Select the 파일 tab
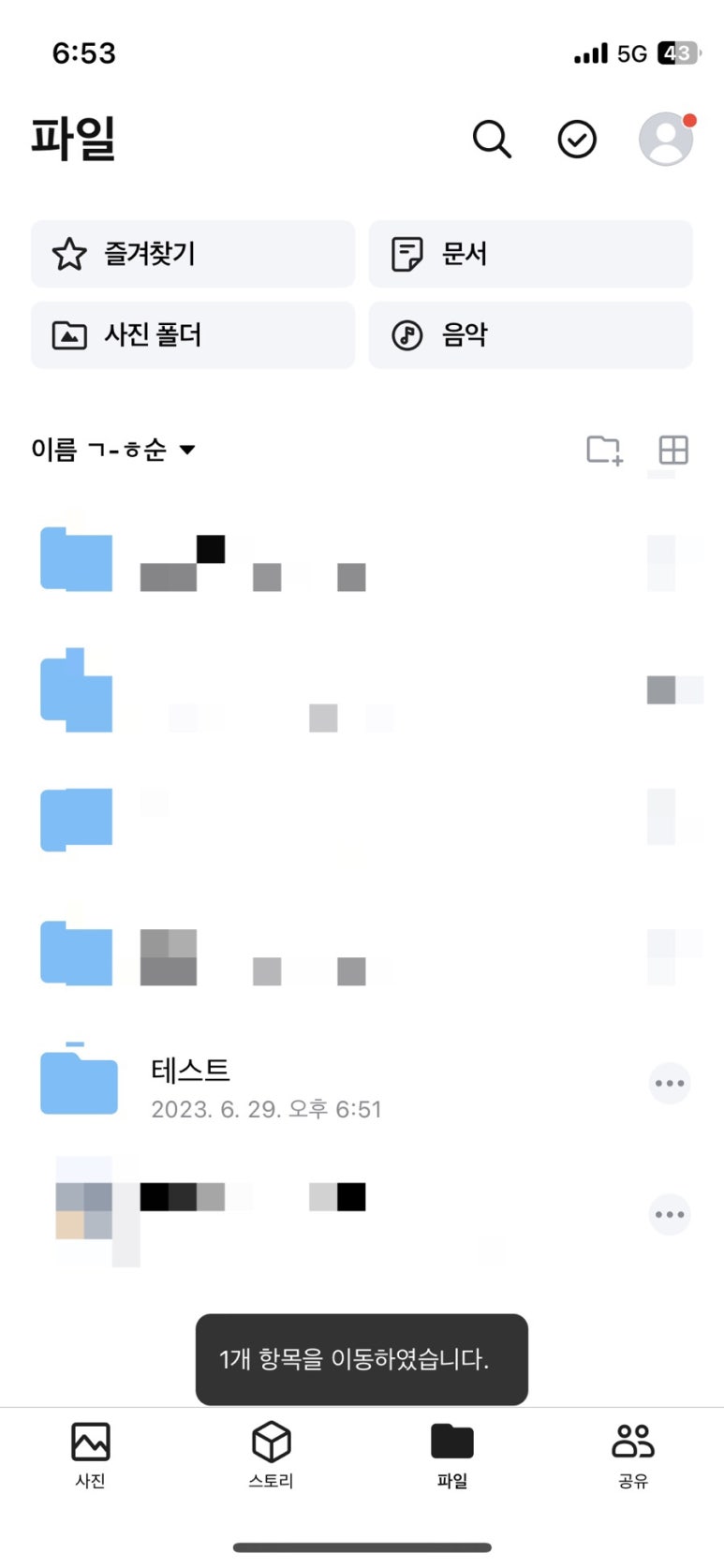 tap(452, 1455)
